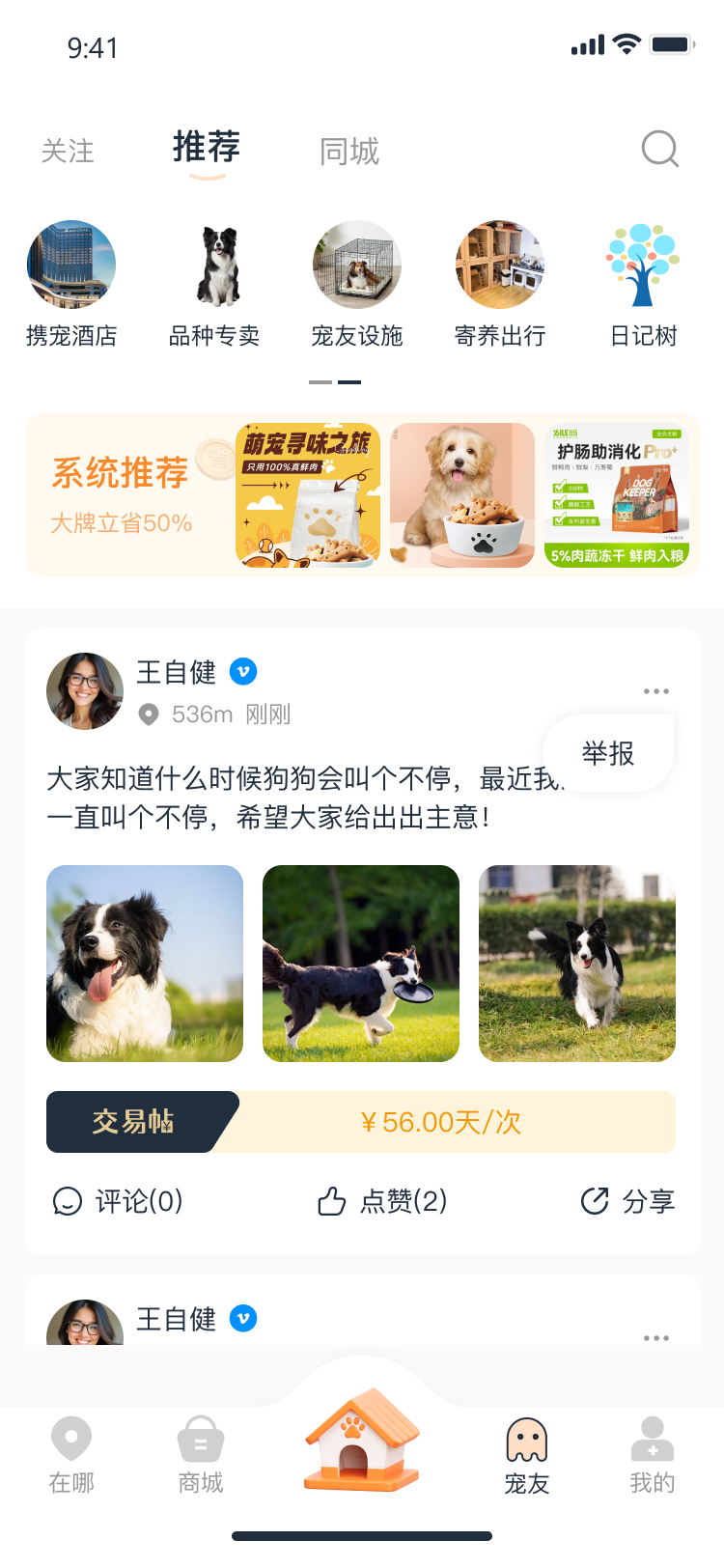Screen dimensions: 724x1568
Task: Tap the 在哪 location pin icon
Action: [x=72, y=1441]
